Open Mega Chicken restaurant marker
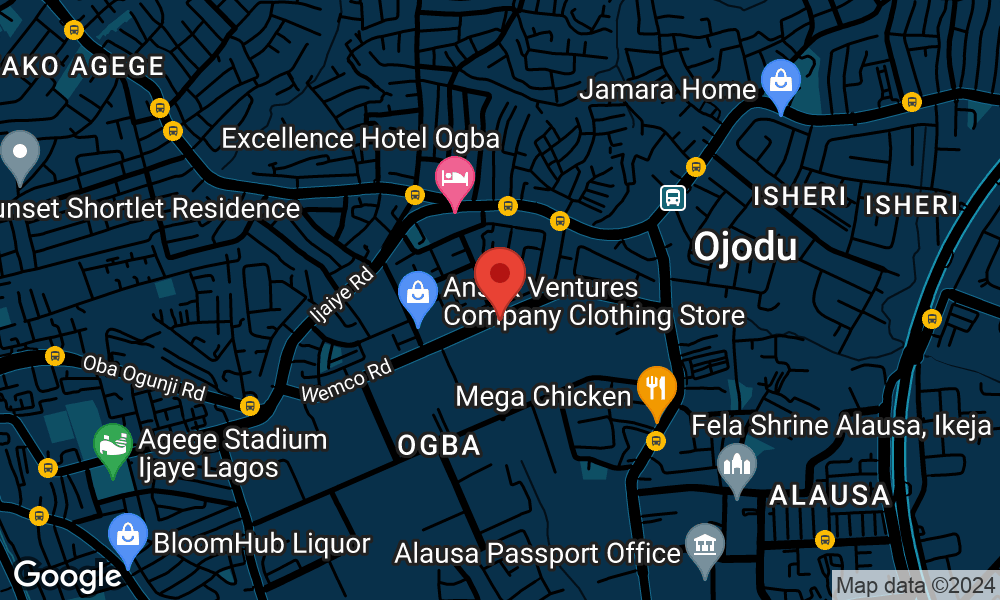The image size is (1000, 600). (656, 387)
